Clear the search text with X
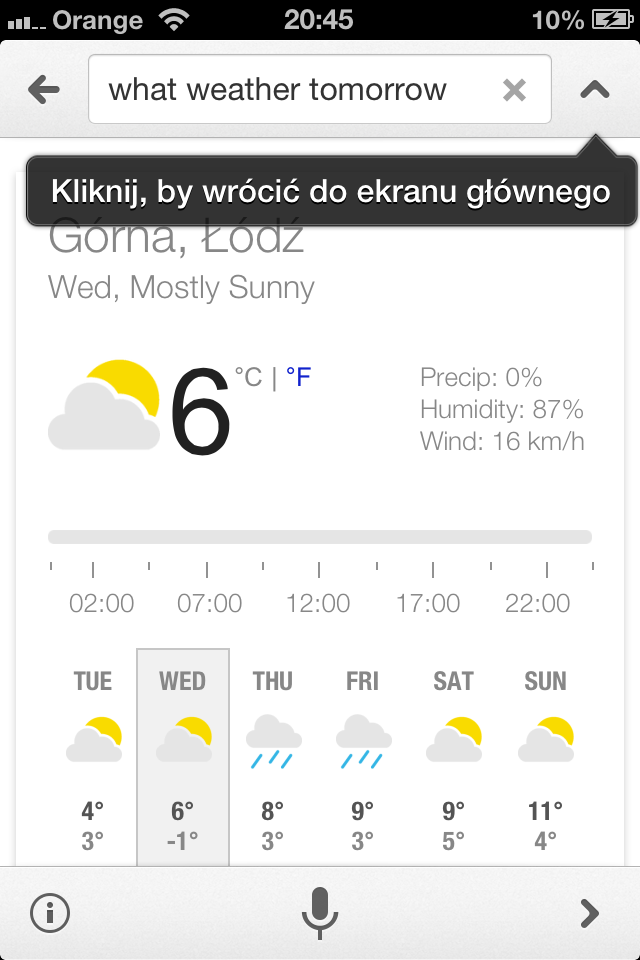Image resolution: width=640 pixels, height=960 pixels. pos(514,90)
